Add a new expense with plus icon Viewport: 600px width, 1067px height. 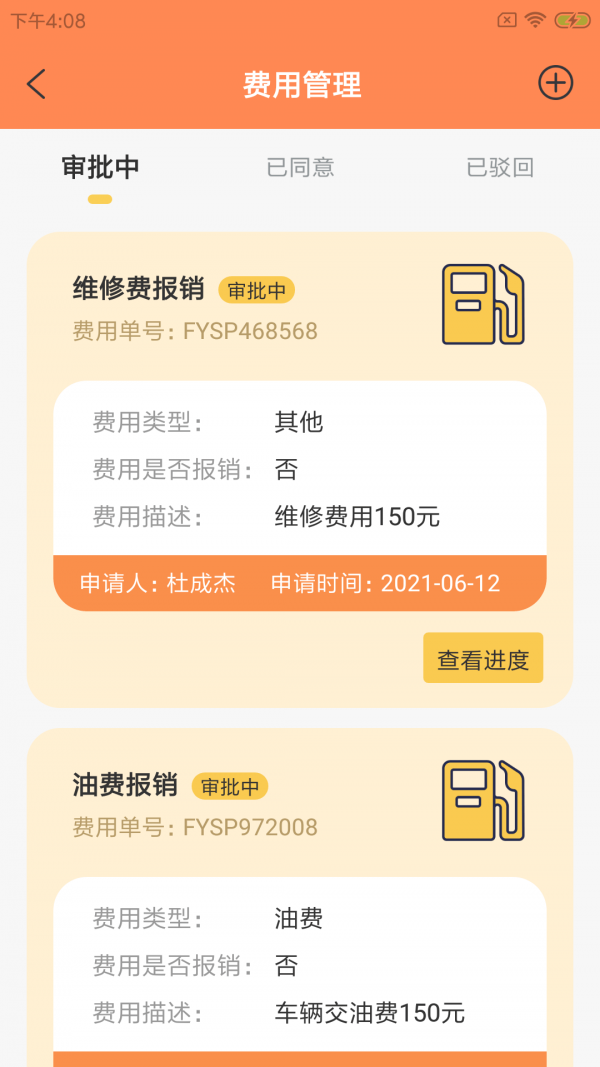555,83
